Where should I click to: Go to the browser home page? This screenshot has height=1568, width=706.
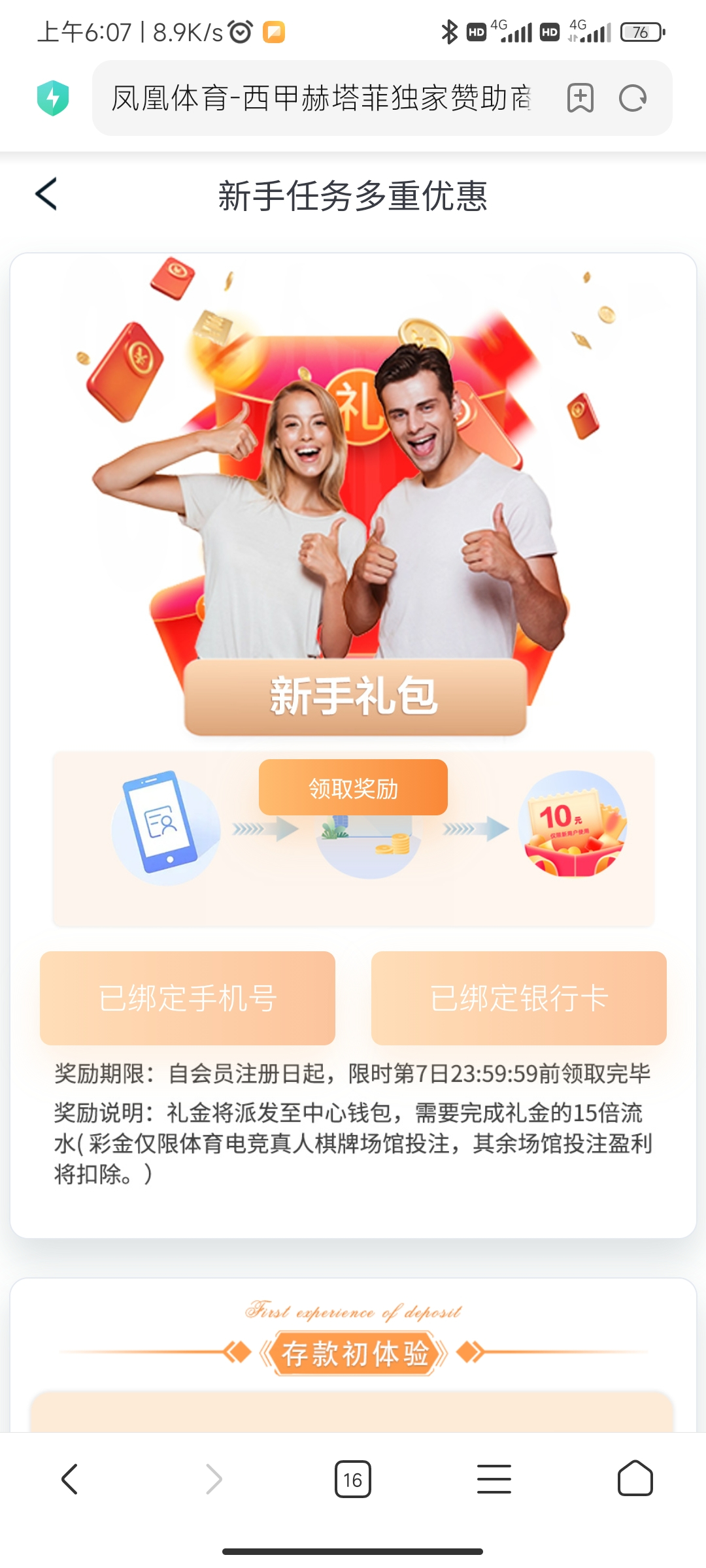(635, 1478)
